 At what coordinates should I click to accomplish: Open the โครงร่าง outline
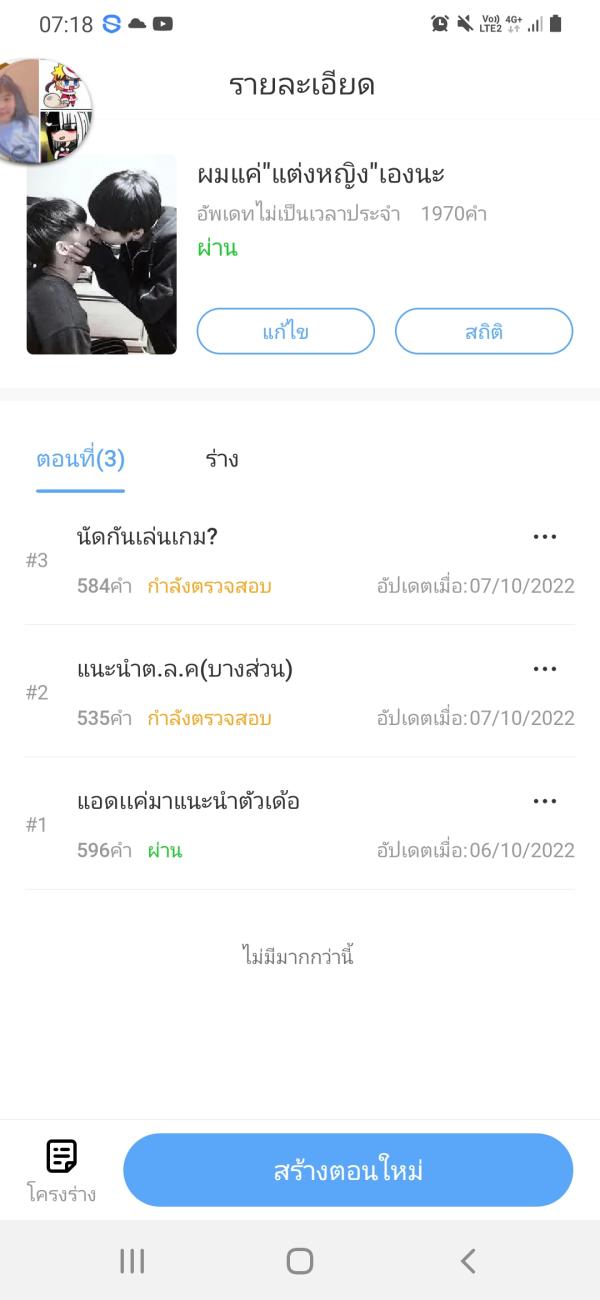pos(61,1170)
